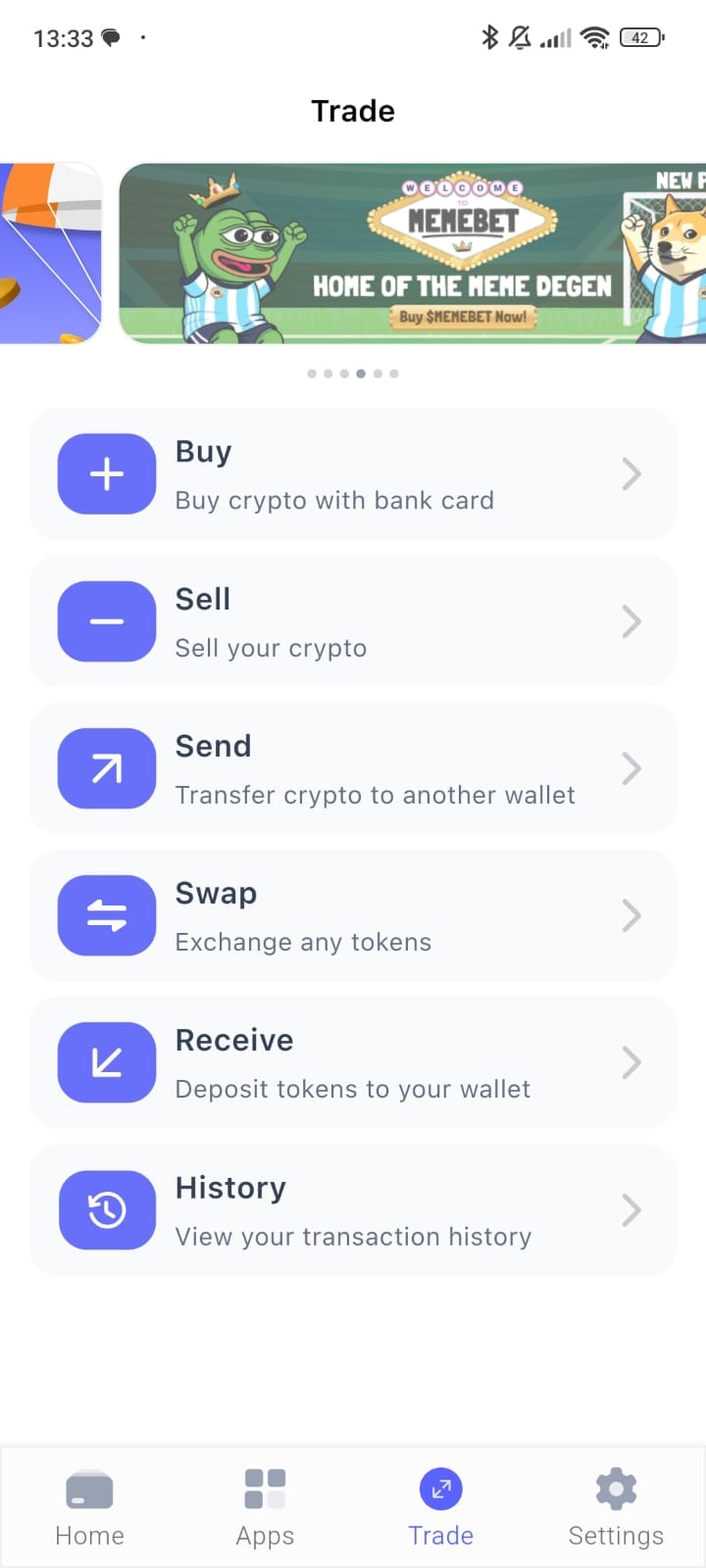Viewport: 706px width, 1568px height.
Task: Select the fourth carousel indicator dot
Action: coord(361,373)
